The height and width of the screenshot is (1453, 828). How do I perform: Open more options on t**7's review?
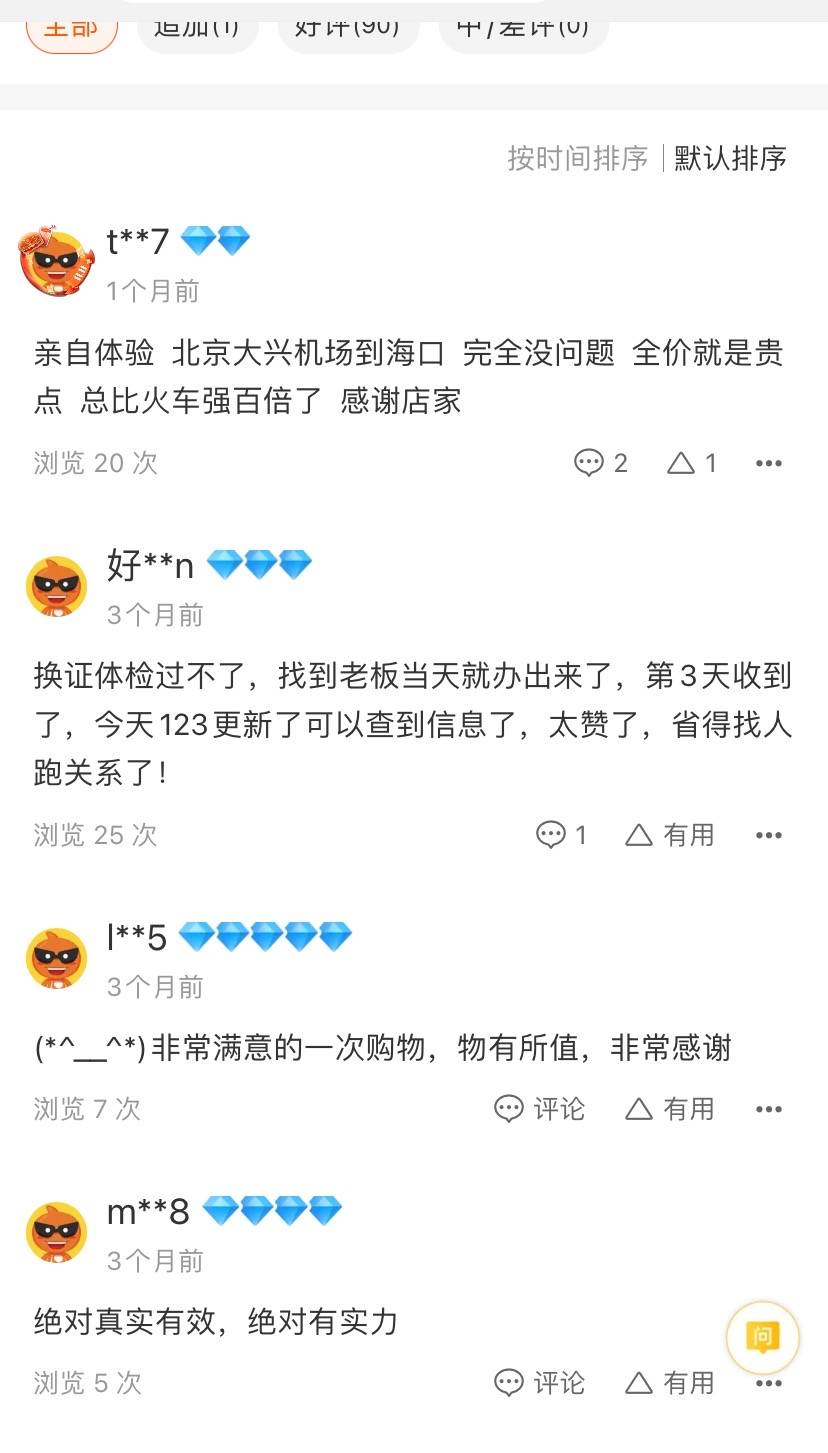tap(769, 463)
